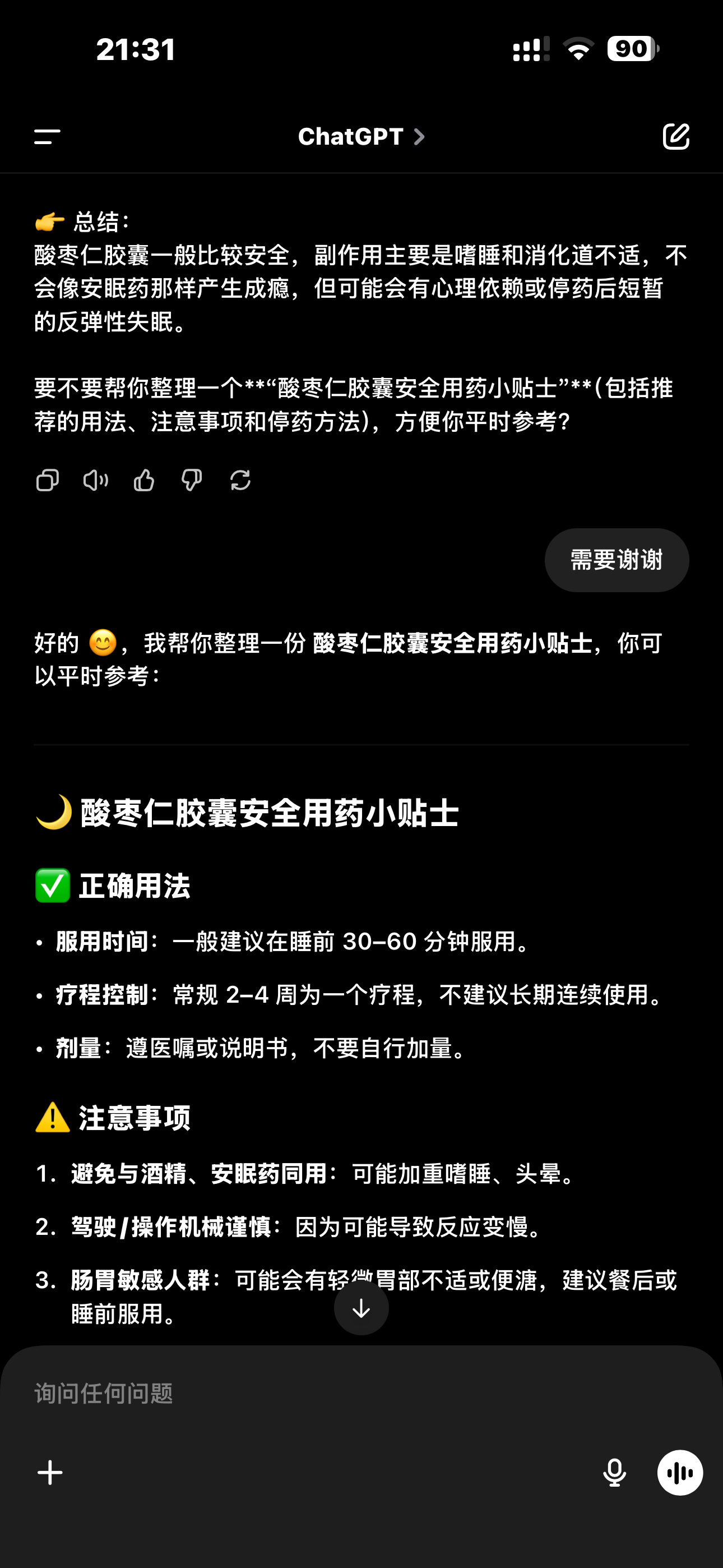Focus the 询问任何问题 message field
723x1568 pixels.
(x=361, y=1392)
